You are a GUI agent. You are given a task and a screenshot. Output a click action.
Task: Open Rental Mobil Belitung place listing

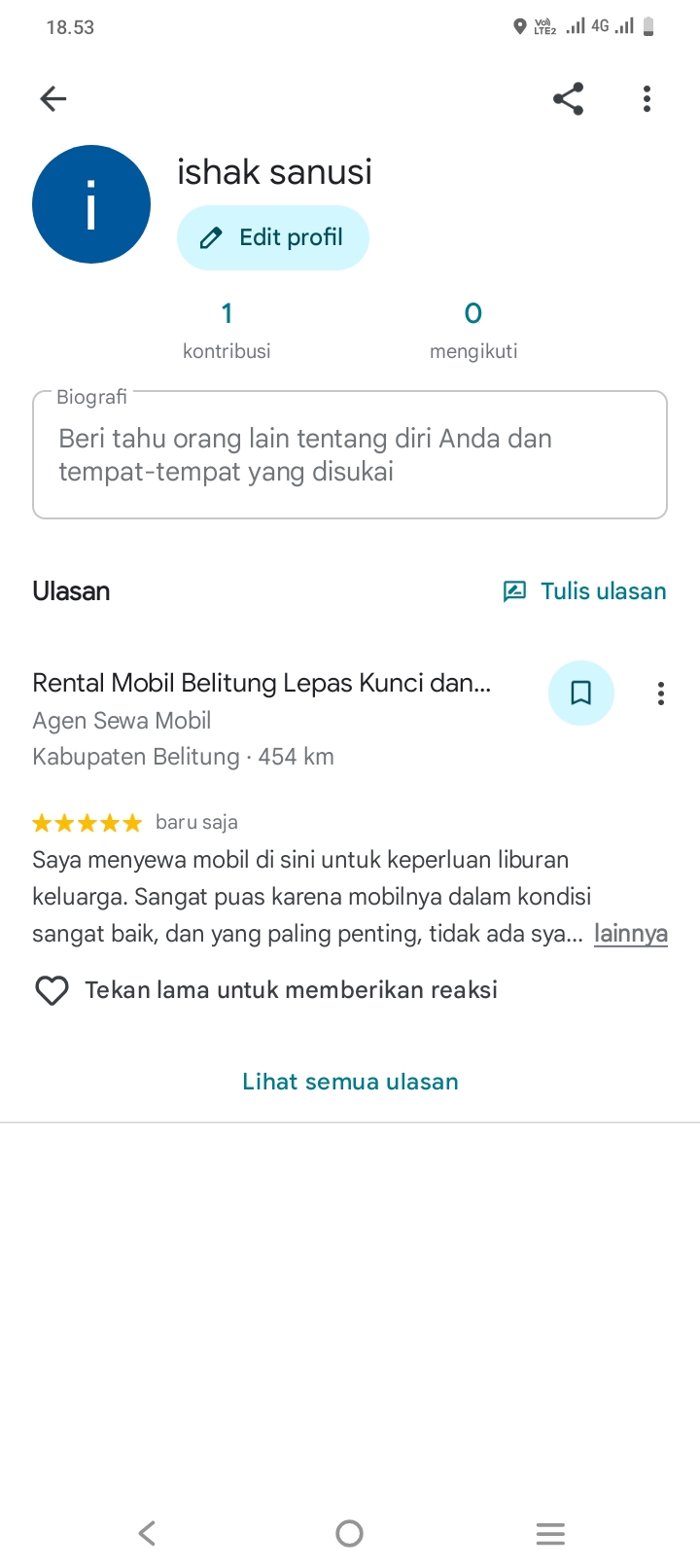point(262,683)
